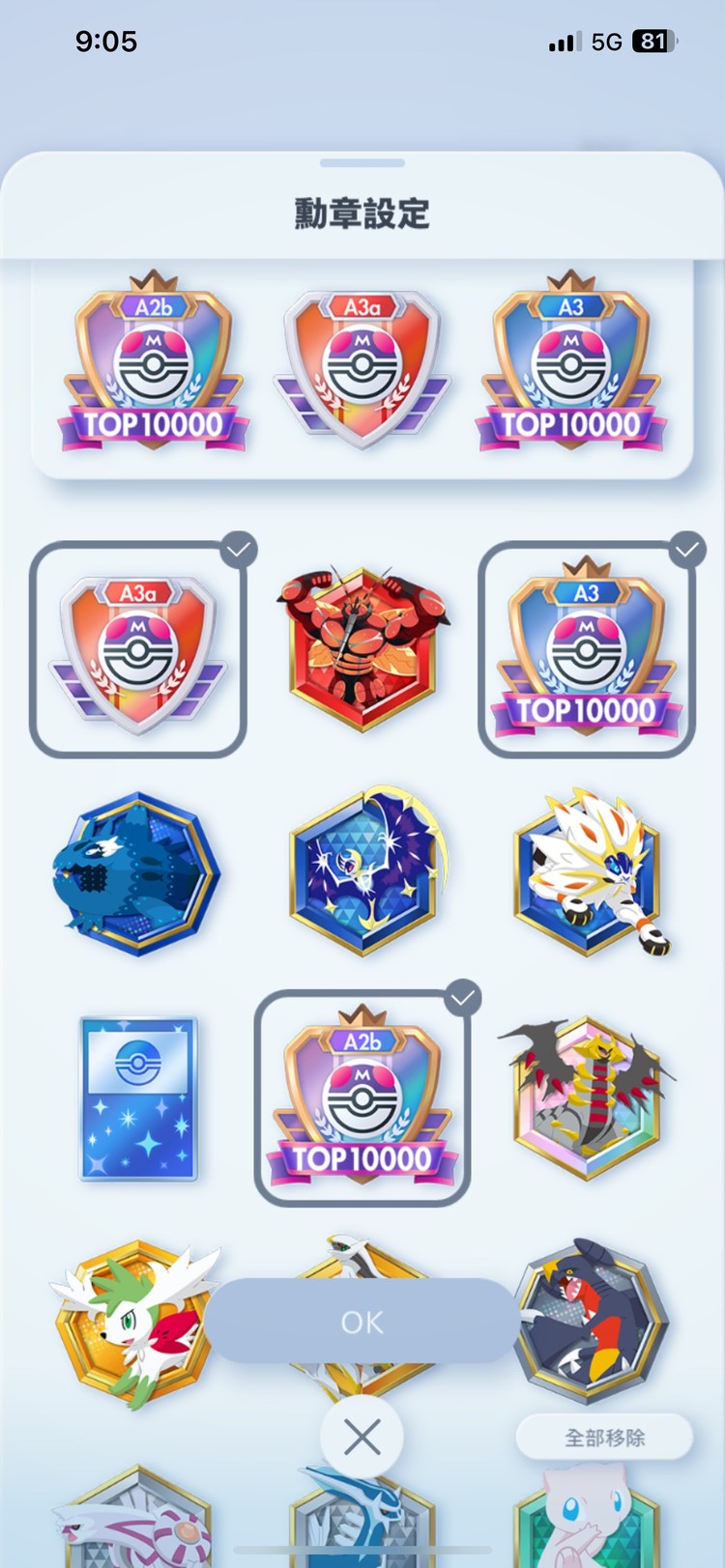
Task: Select the red Buzzwole badge
Action: point(362,649)
